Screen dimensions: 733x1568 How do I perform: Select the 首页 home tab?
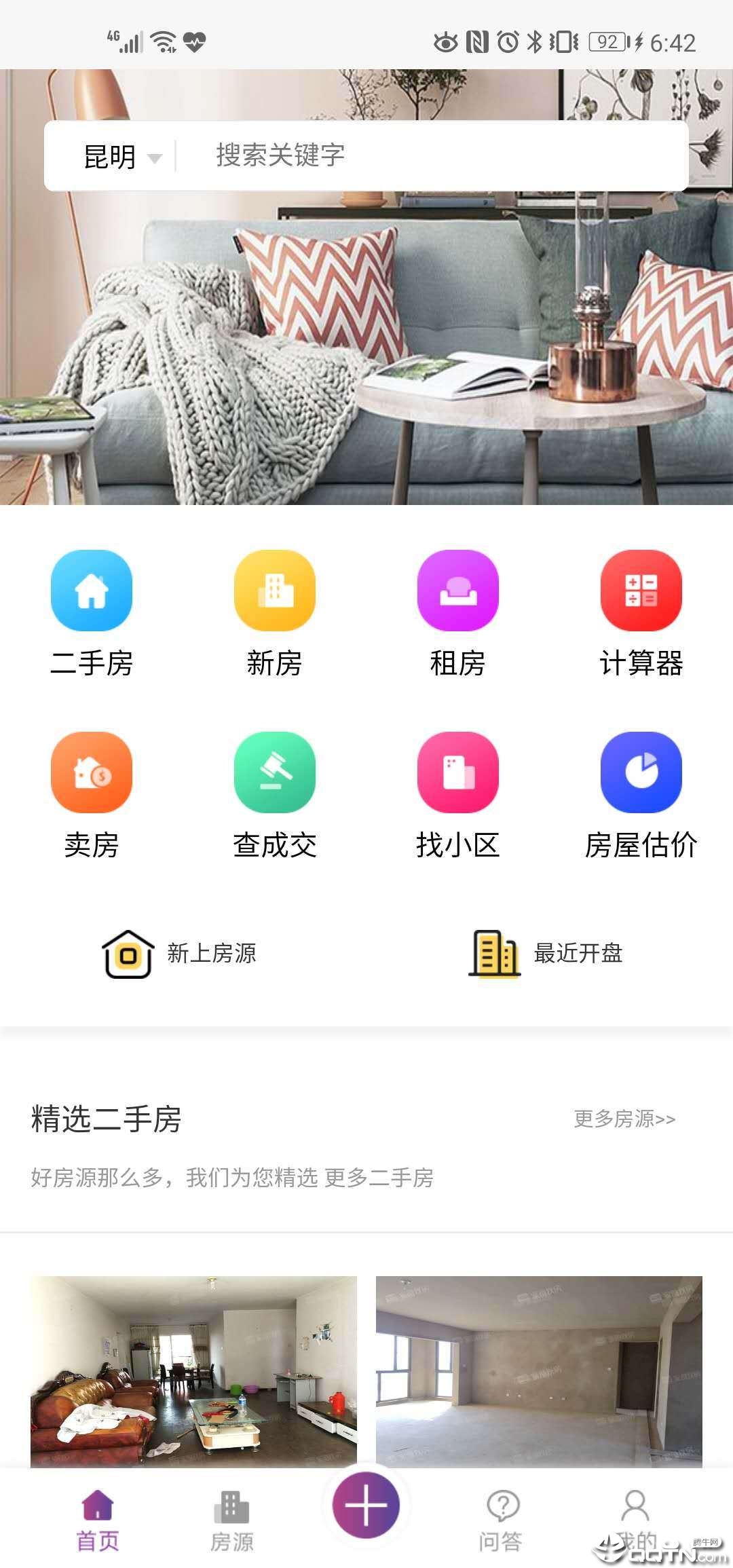point(98,1522)
